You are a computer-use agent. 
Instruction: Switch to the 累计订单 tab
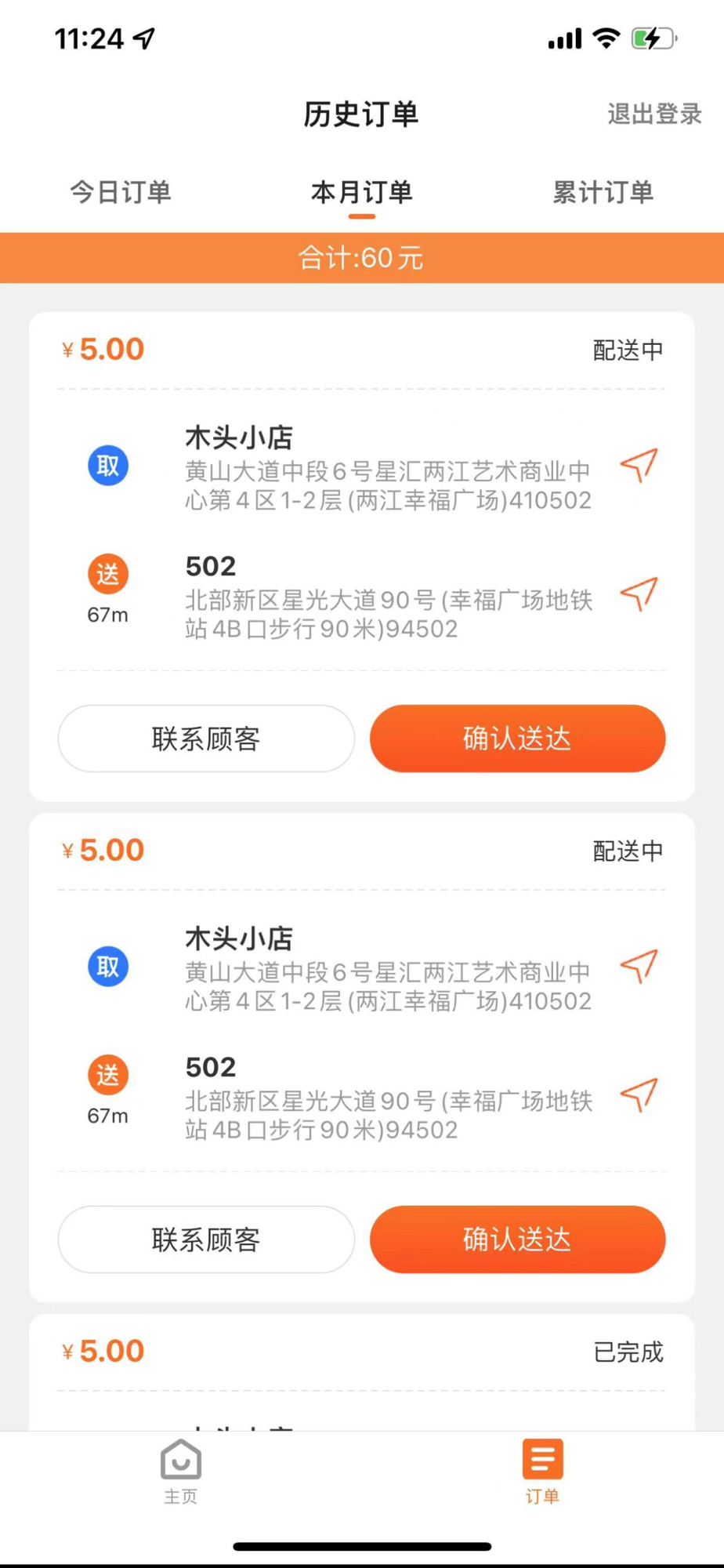(603, 192)
